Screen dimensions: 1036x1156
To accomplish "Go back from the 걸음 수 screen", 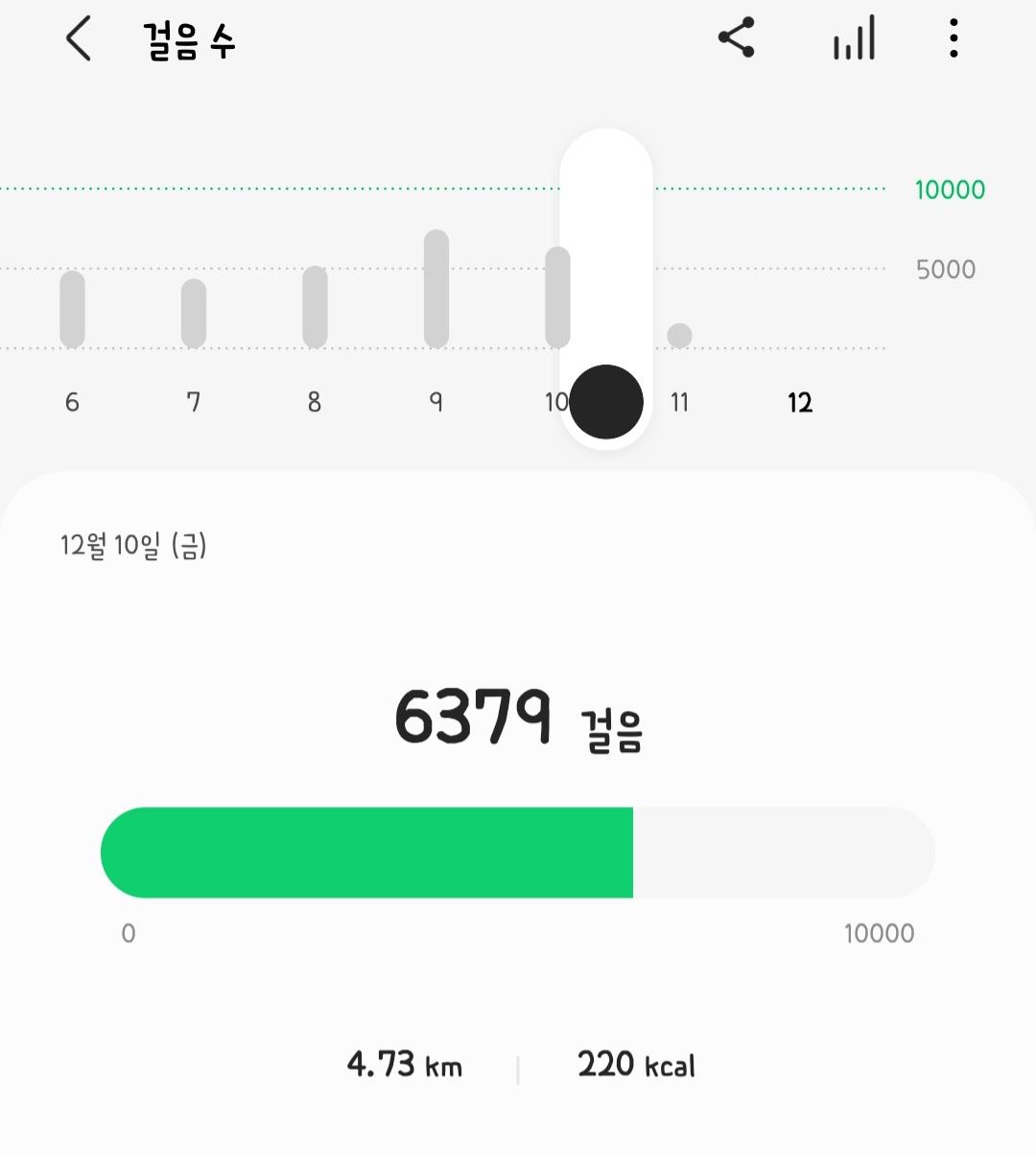I will click(79, 40).
